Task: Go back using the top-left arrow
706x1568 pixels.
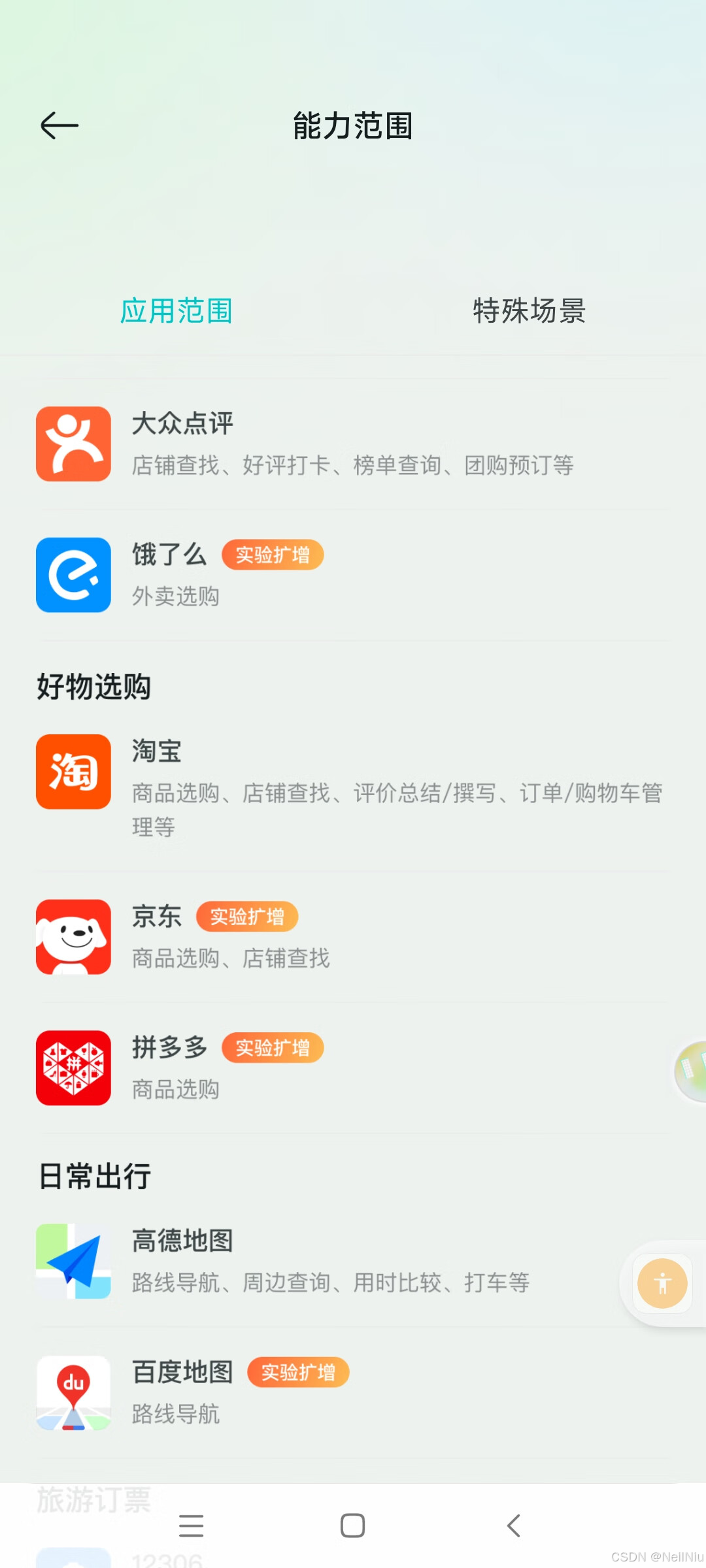Action: coord(59,125)
